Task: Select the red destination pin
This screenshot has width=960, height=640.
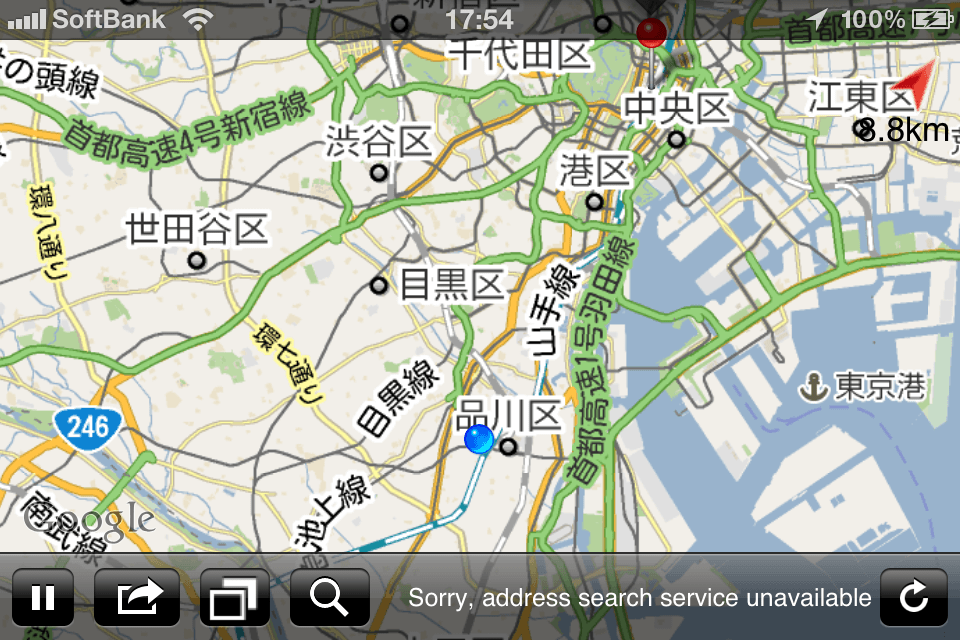Action: click(652, 33)
